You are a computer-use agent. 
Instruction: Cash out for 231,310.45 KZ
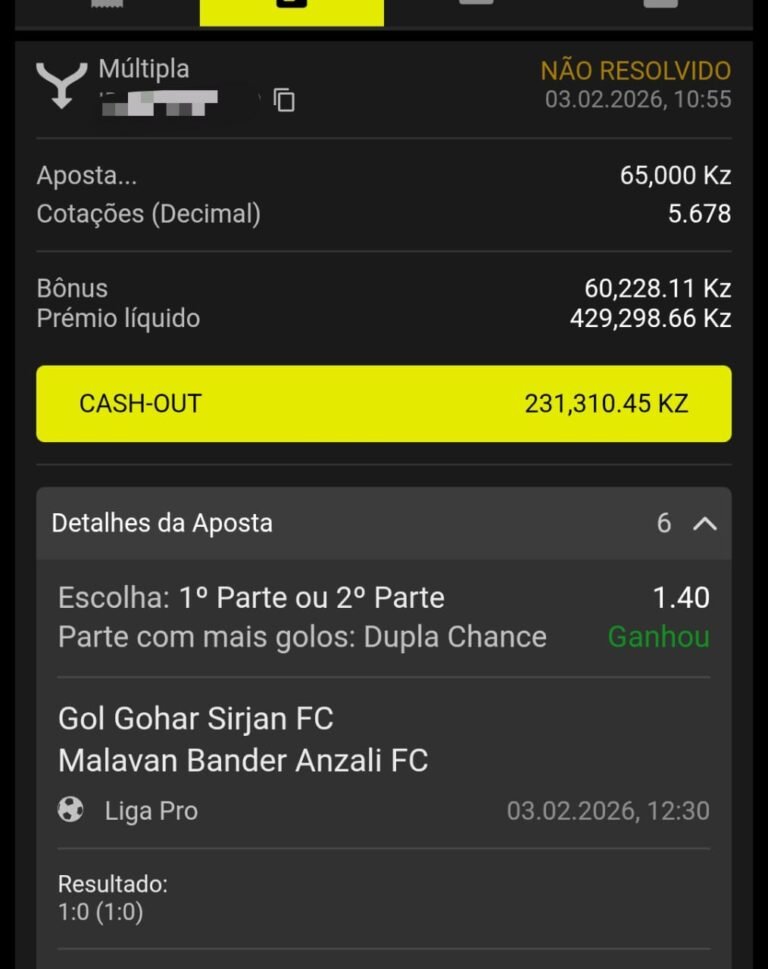point(384,404)
